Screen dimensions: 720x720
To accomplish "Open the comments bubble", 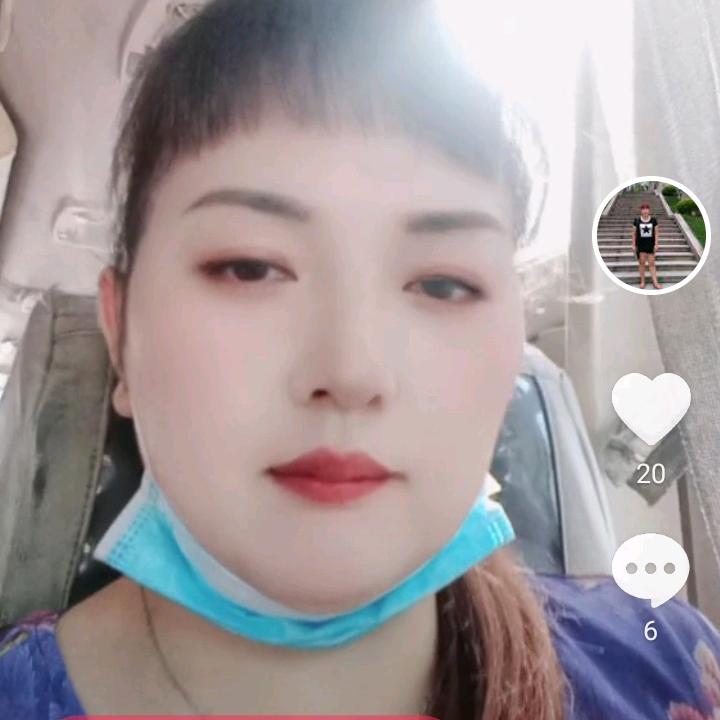I will (651, 570).
